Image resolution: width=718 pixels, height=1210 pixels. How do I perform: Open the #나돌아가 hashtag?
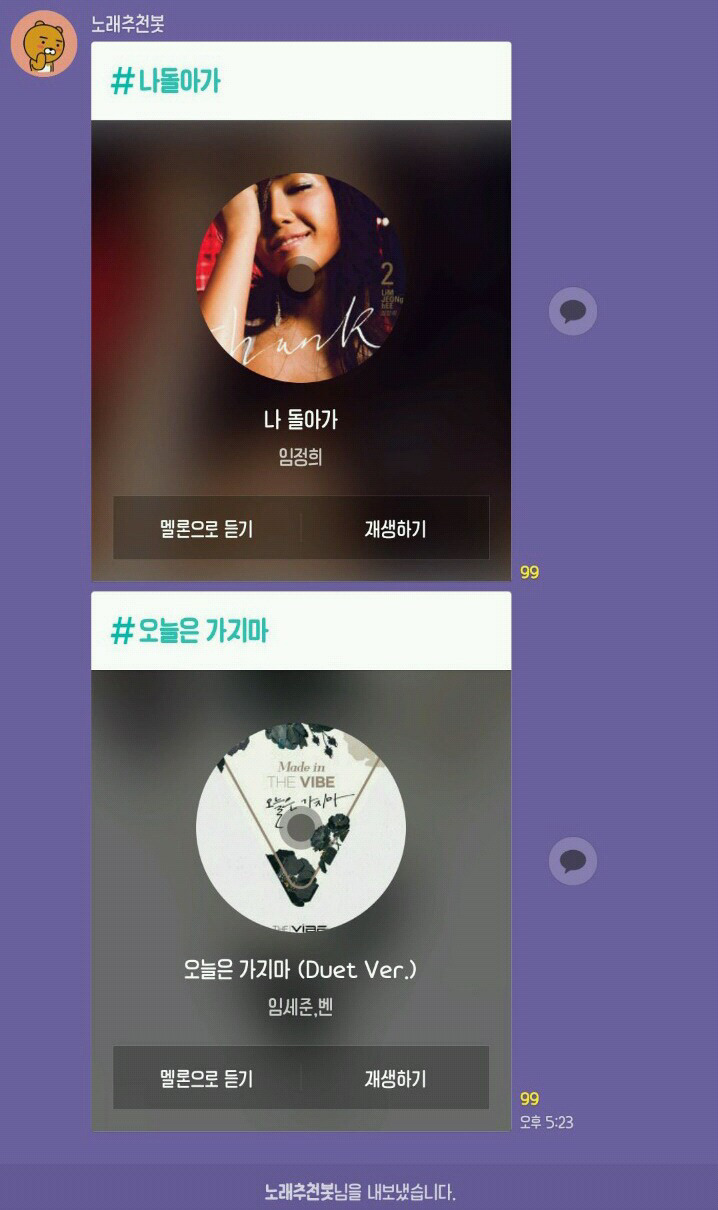tap(166, 82)
